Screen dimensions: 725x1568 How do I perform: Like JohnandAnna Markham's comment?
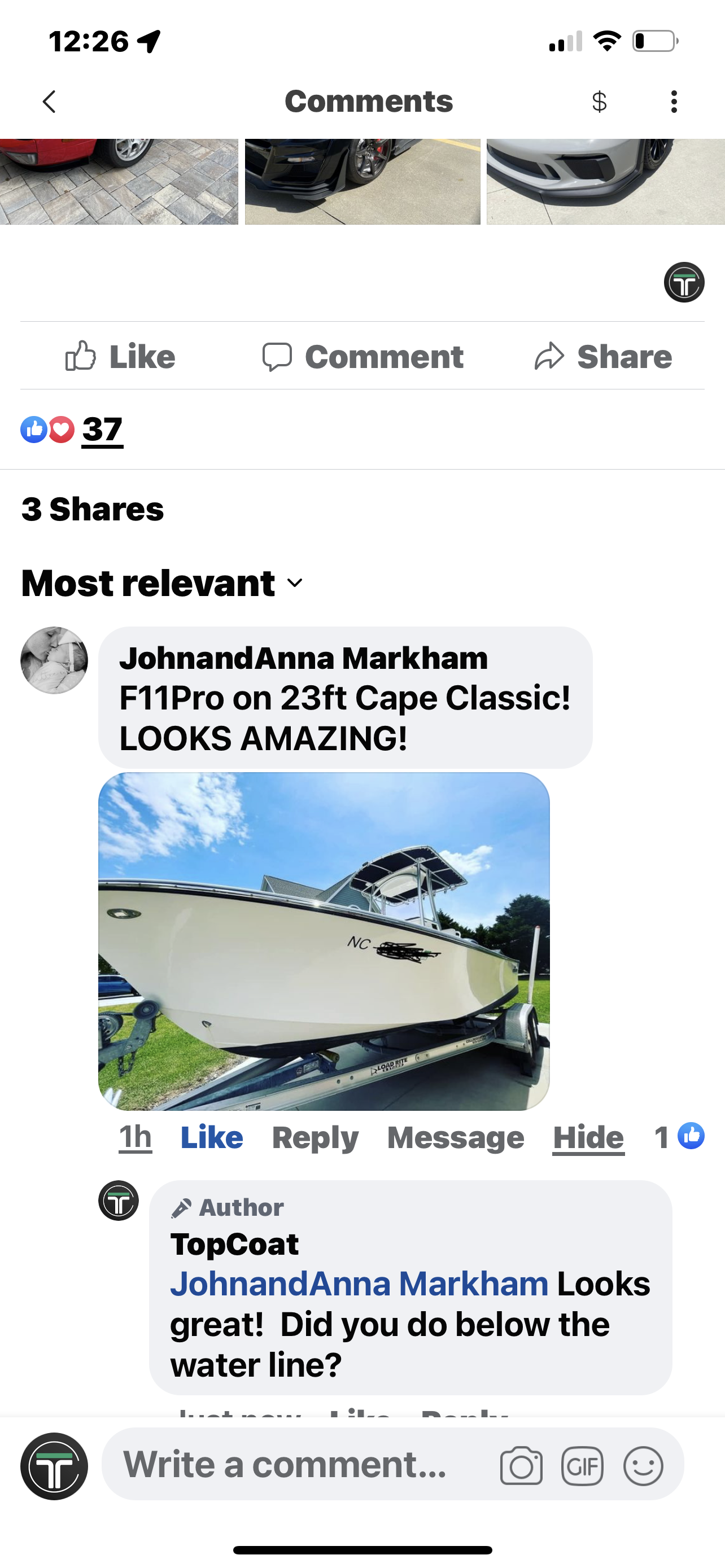[x=211, y=1137]
